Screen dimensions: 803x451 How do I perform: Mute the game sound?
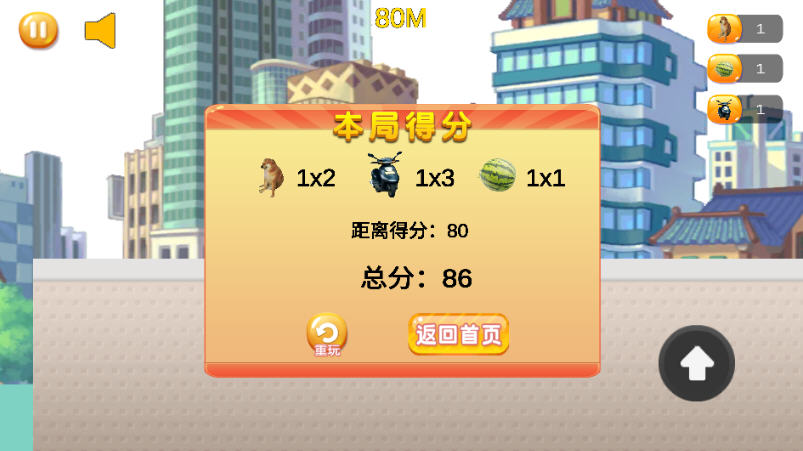pos(100,30)
